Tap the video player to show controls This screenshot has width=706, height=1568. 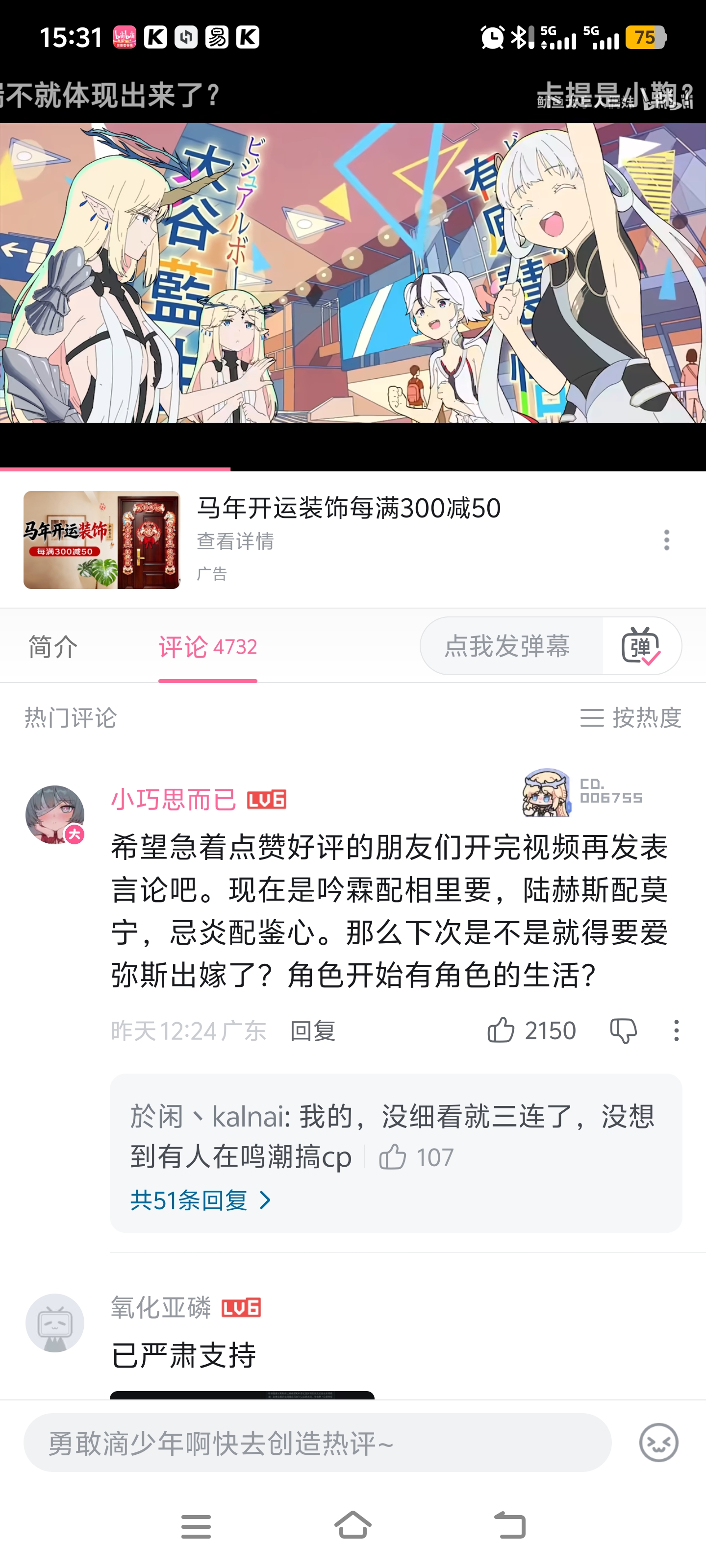pyautogui.click(x=353, y=274)
